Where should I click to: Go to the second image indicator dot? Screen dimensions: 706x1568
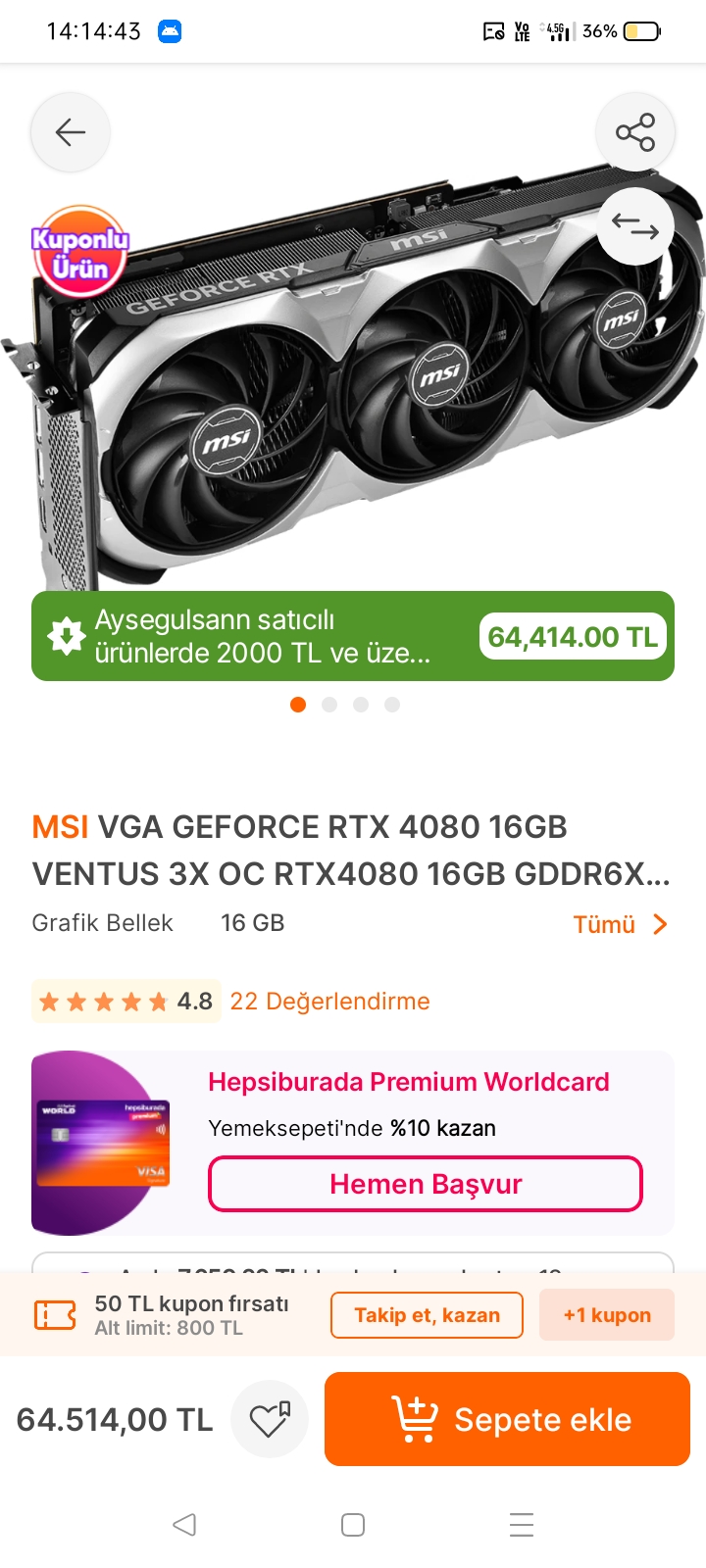pyautogui.click(x=329, y=705)
